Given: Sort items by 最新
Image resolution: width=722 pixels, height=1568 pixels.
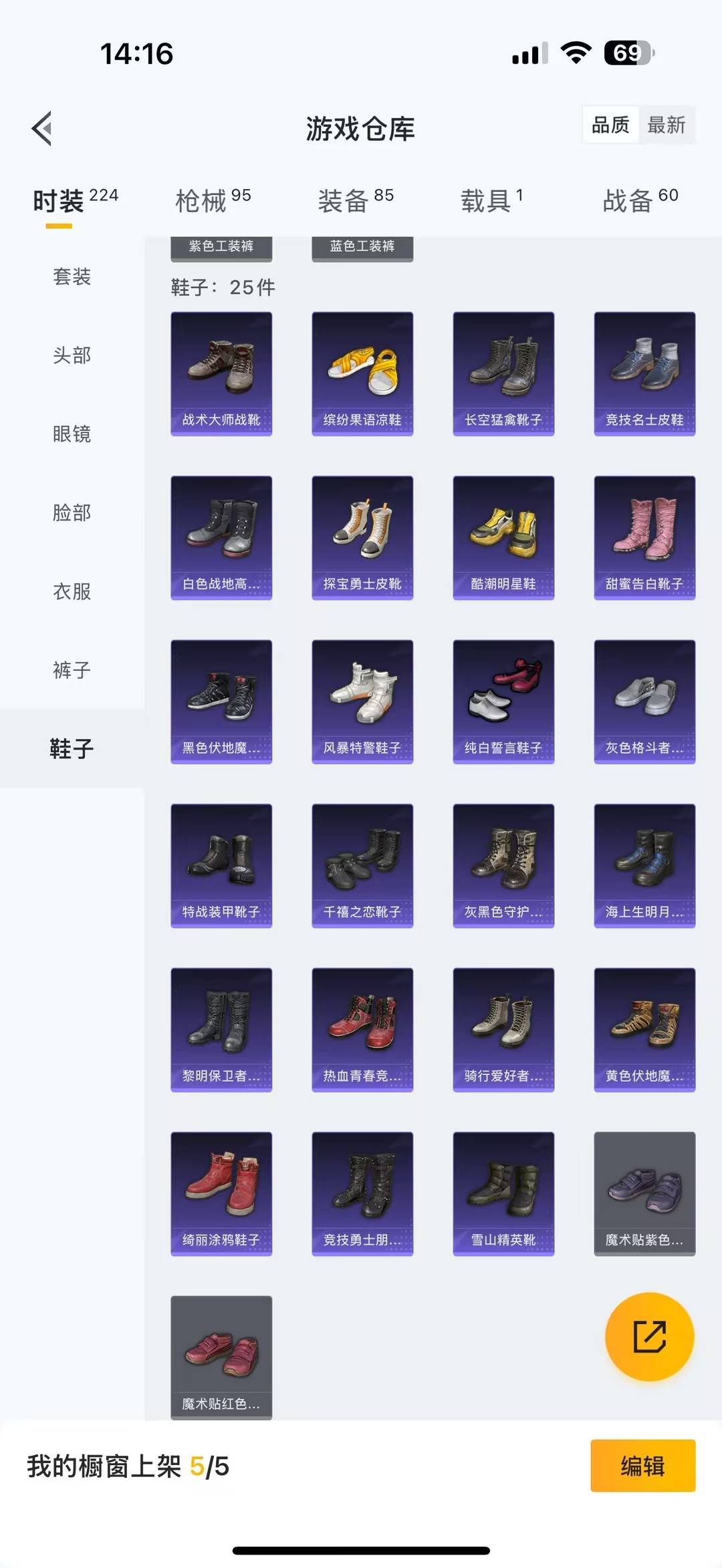Looking at the screenshot, I should tap(666, 125).
